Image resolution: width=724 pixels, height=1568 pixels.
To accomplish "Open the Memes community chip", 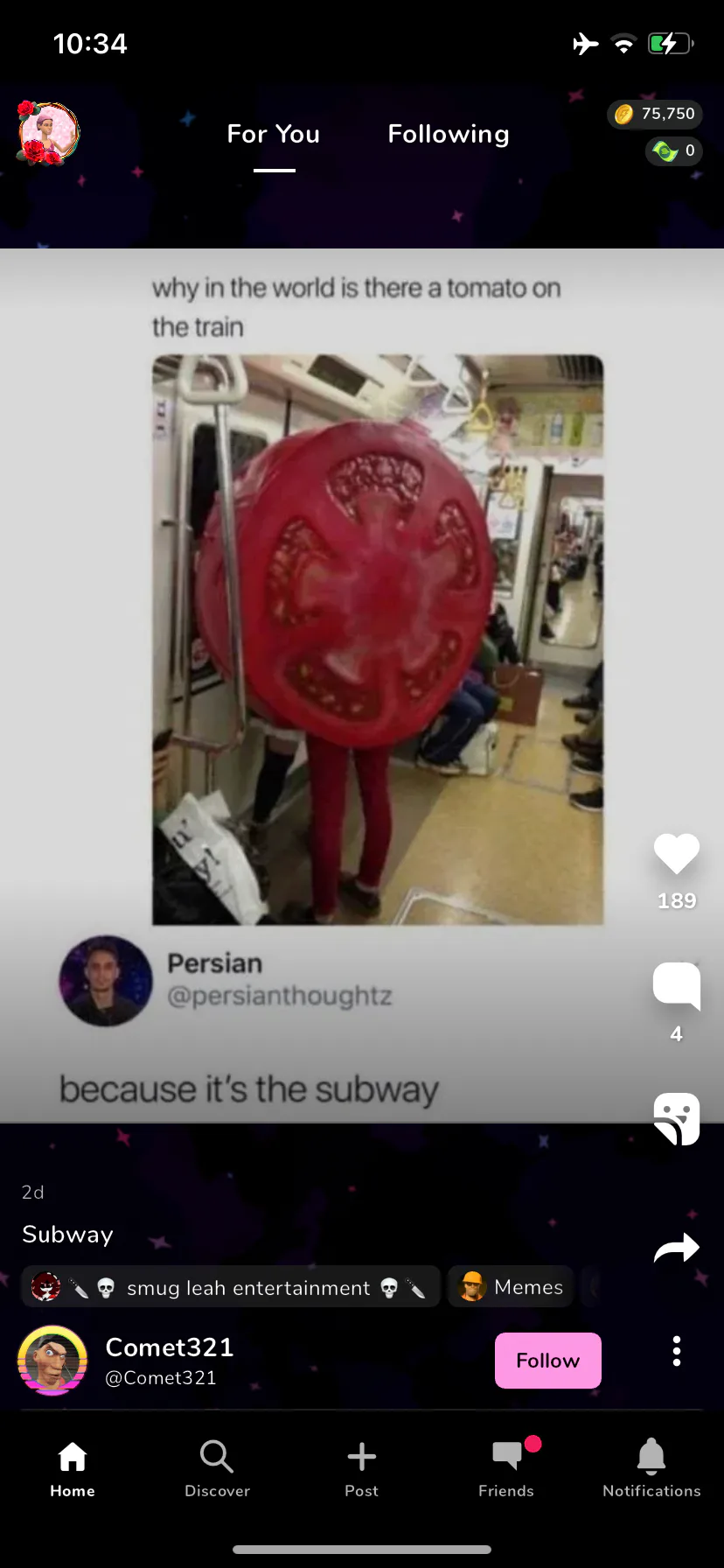I will [512, 1287].
